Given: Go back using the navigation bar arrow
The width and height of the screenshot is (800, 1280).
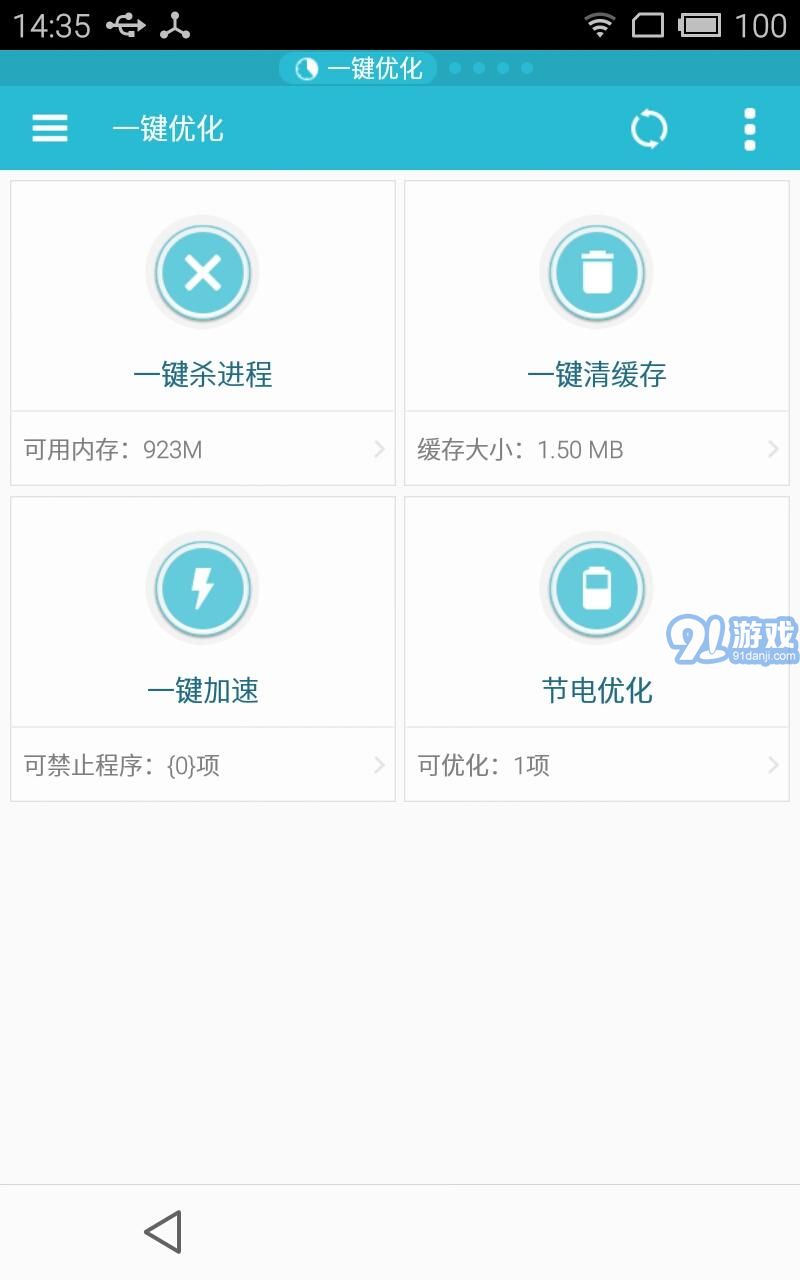Looking at the screenshot, I should click(163, 1231).
